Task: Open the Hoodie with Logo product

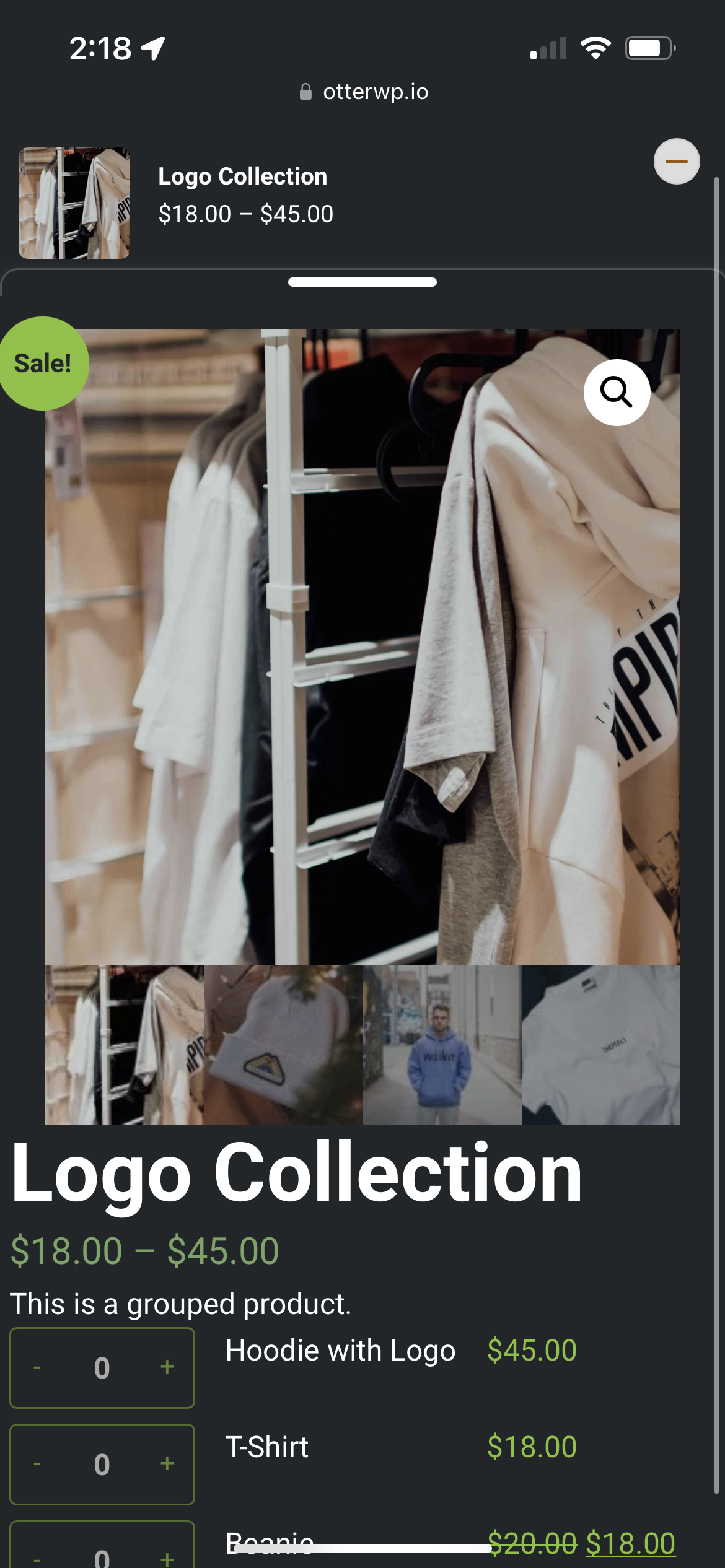Action: [340, 1351]
